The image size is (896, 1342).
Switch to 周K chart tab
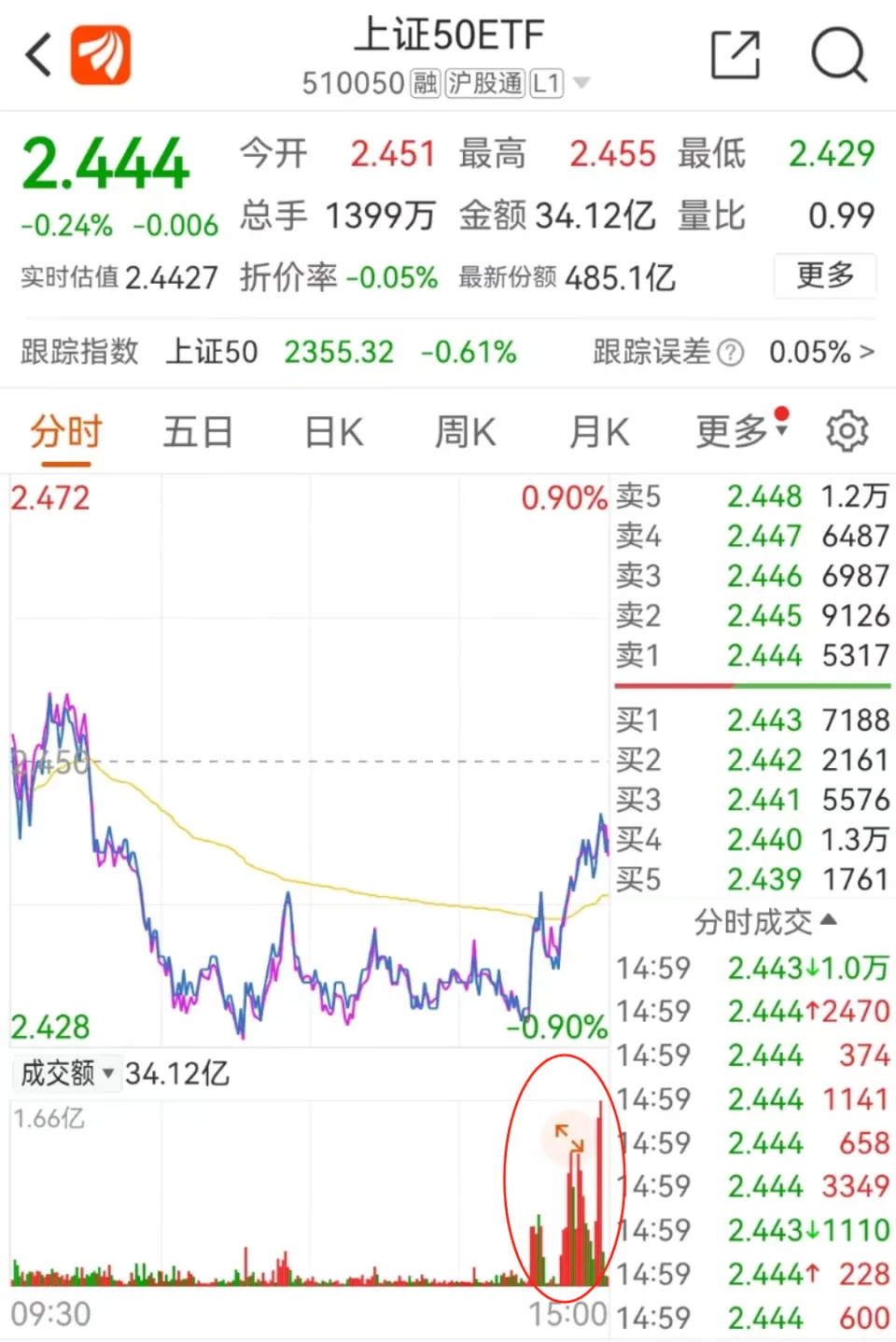465,432
